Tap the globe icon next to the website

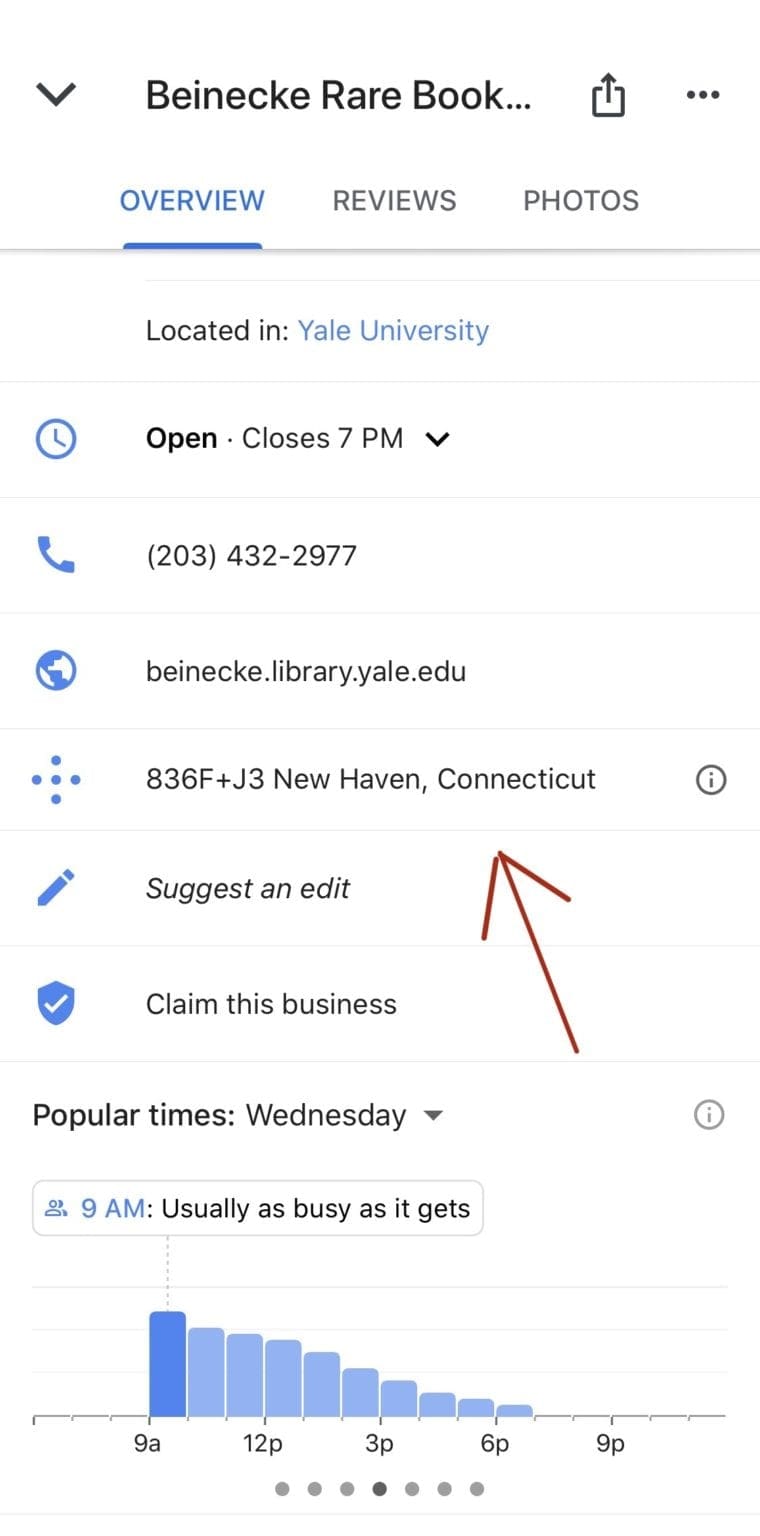(x=57, y=670)
